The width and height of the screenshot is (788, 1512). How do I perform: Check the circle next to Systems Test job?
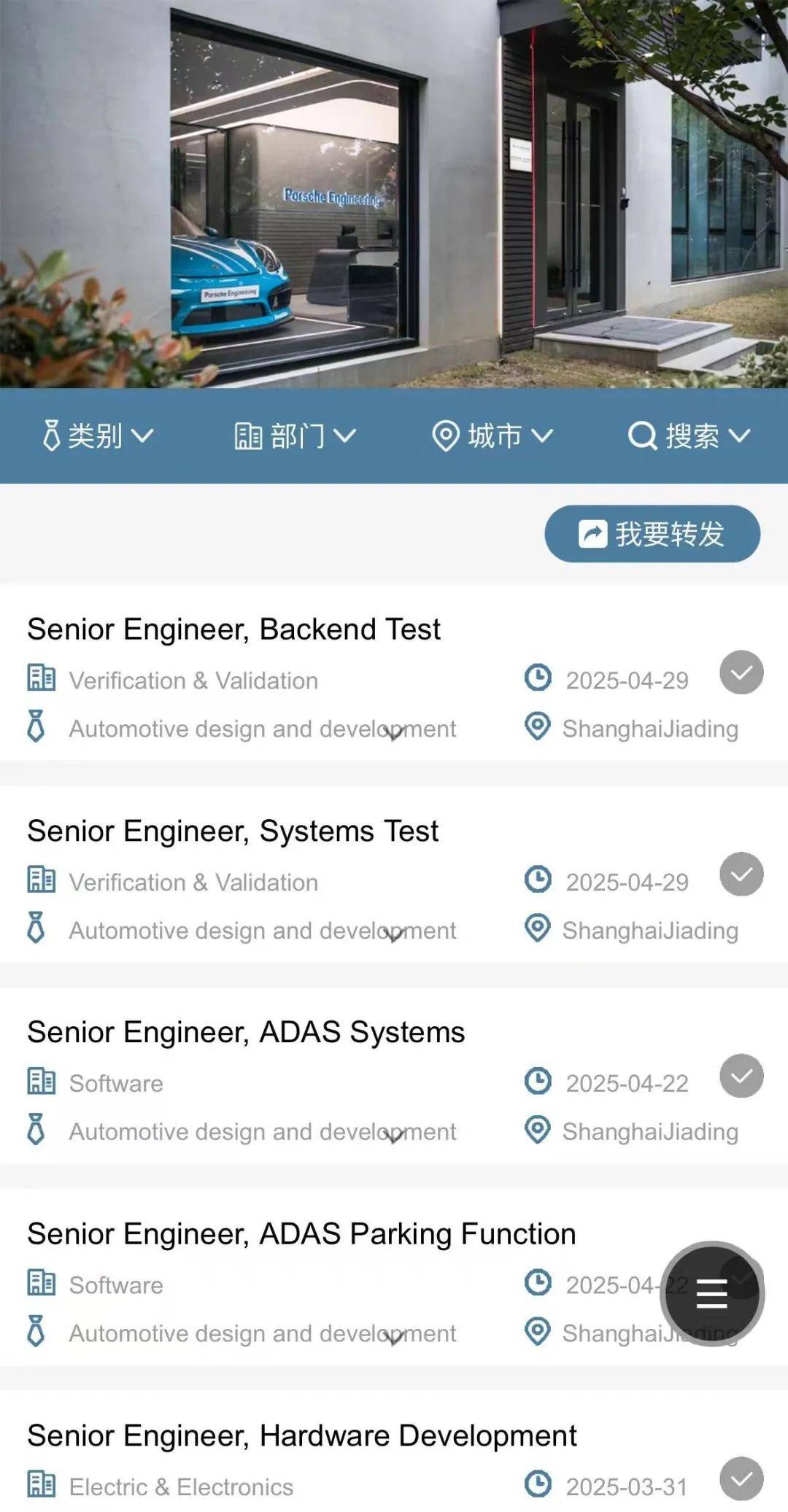(x=741, y=874)
